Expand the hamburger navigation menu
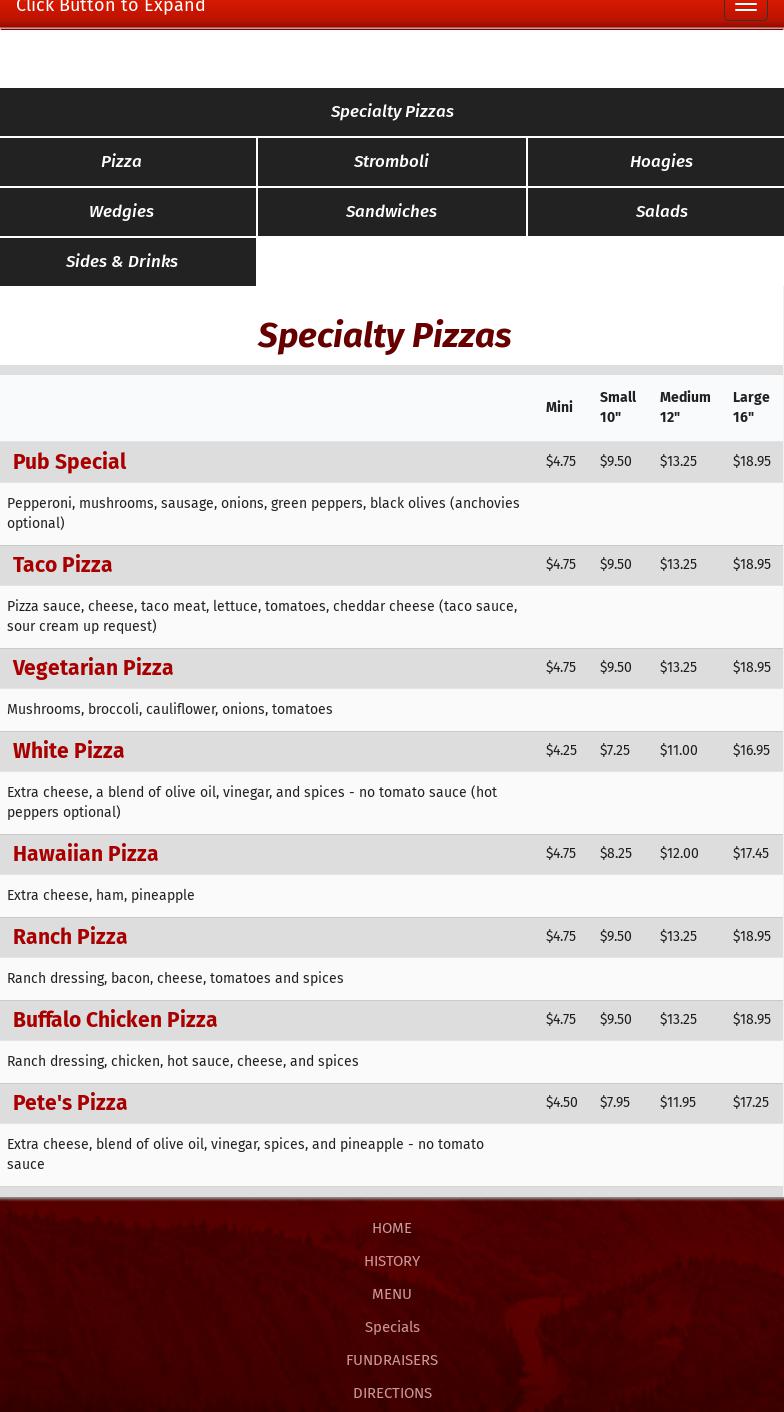784x1412 pixels. coord(745,7)
